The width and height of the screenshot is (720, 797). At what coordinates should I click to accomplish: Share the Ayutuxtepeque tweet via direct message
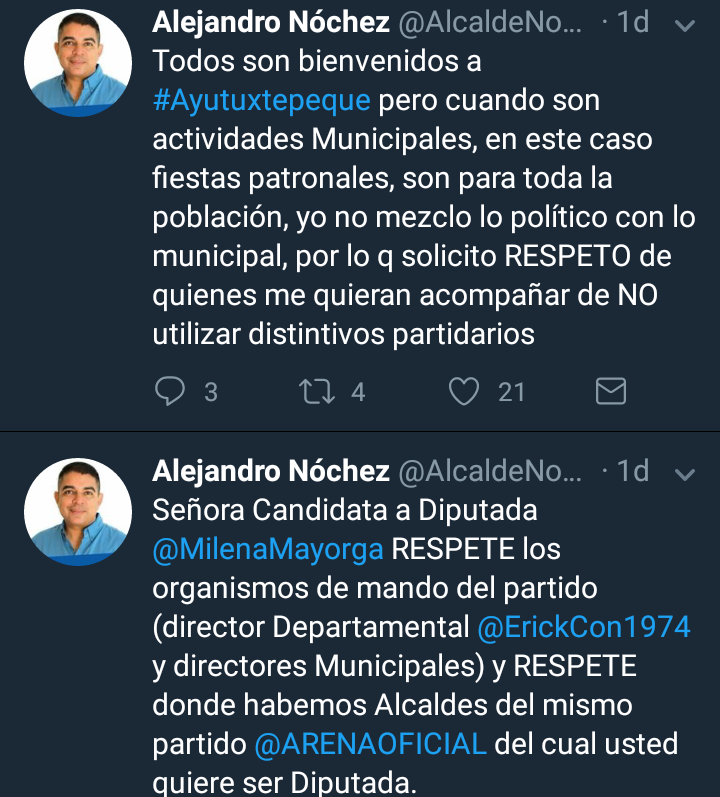pos(610,392)
